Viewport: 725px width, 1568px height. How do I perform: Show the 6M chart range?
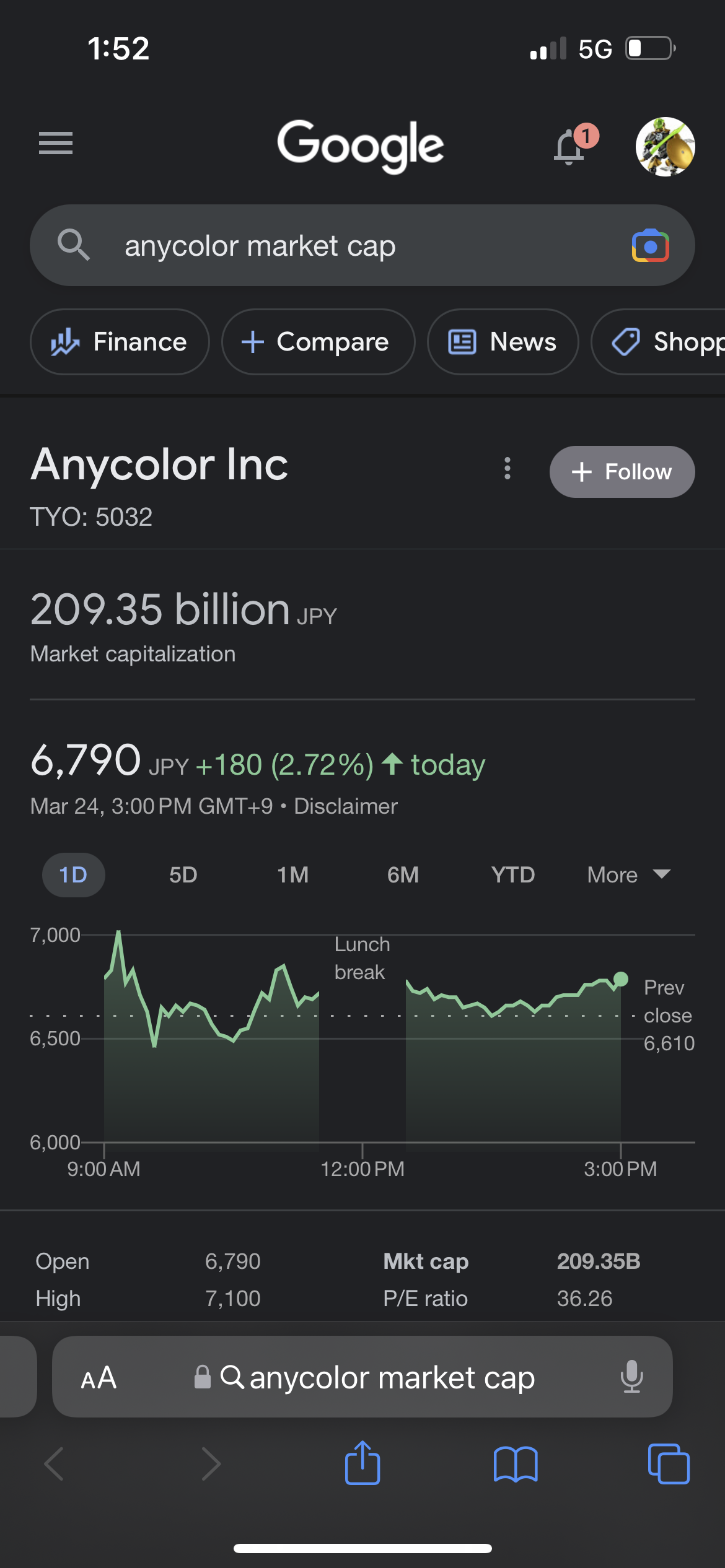(x=403, y=875)
